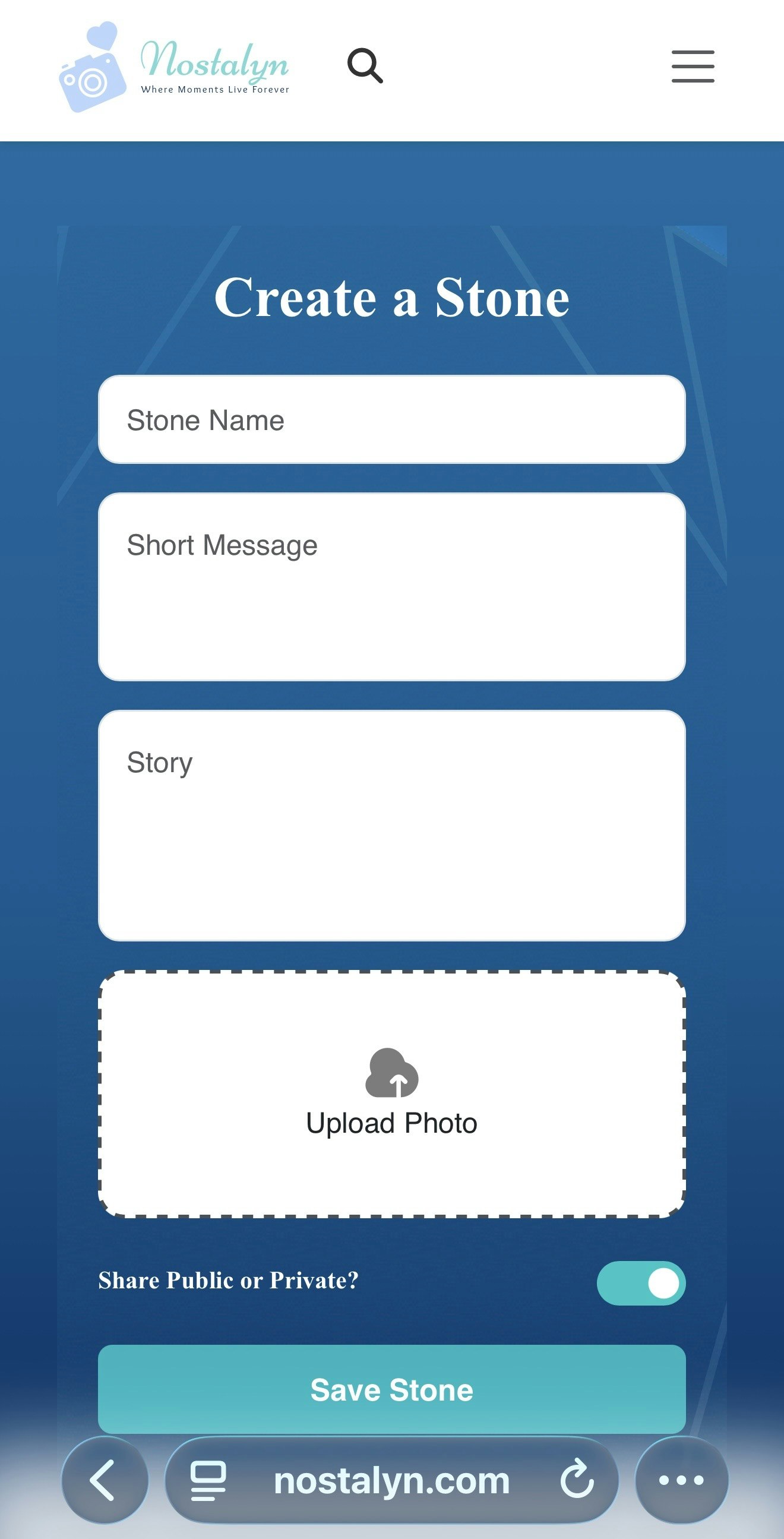Choose a photo via Upload Photo
The image size is (784, 1539).
(391, 1094)
